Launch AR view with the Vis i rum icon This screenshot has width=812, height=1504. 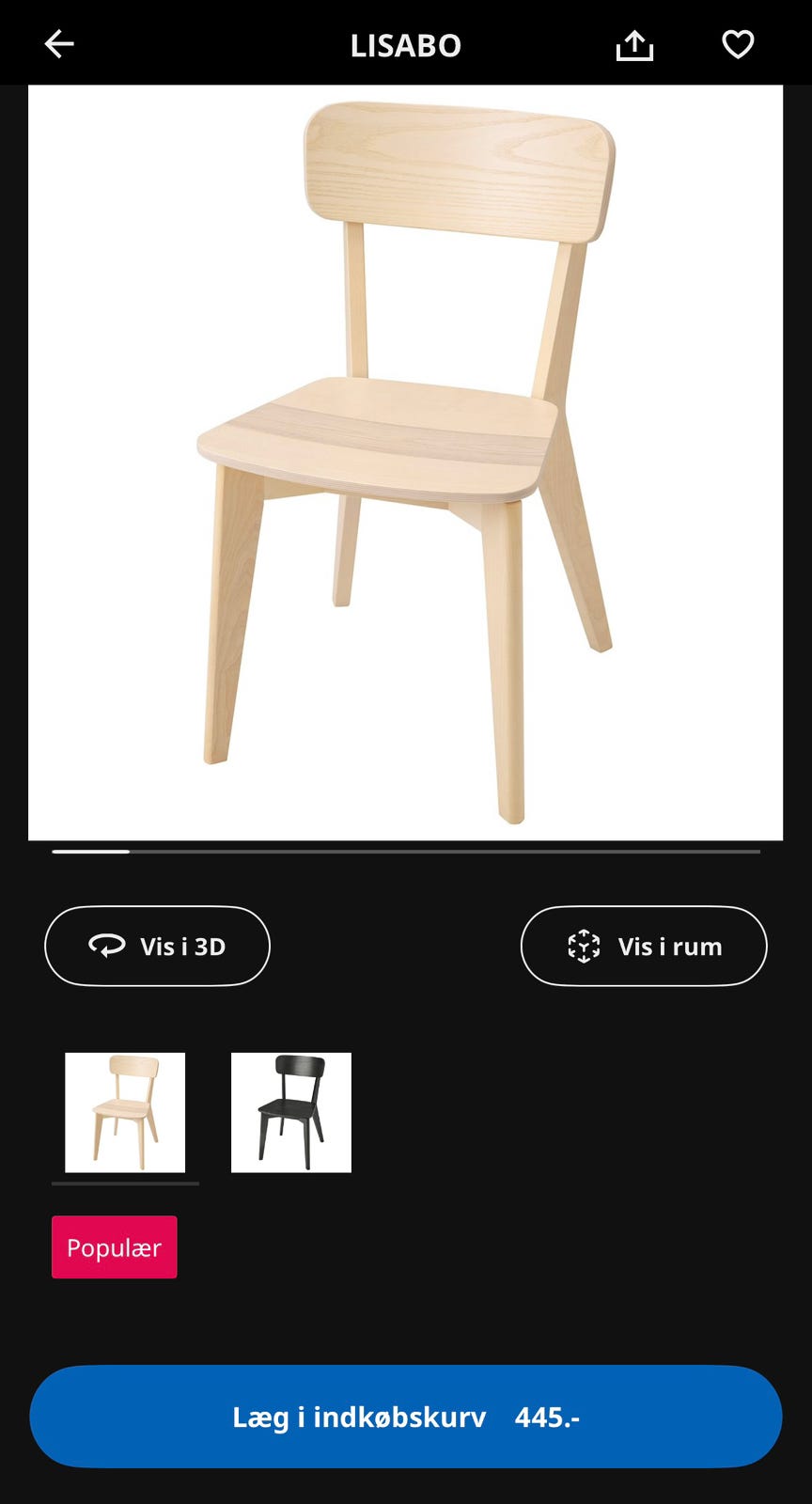click(x=585, y=946)
